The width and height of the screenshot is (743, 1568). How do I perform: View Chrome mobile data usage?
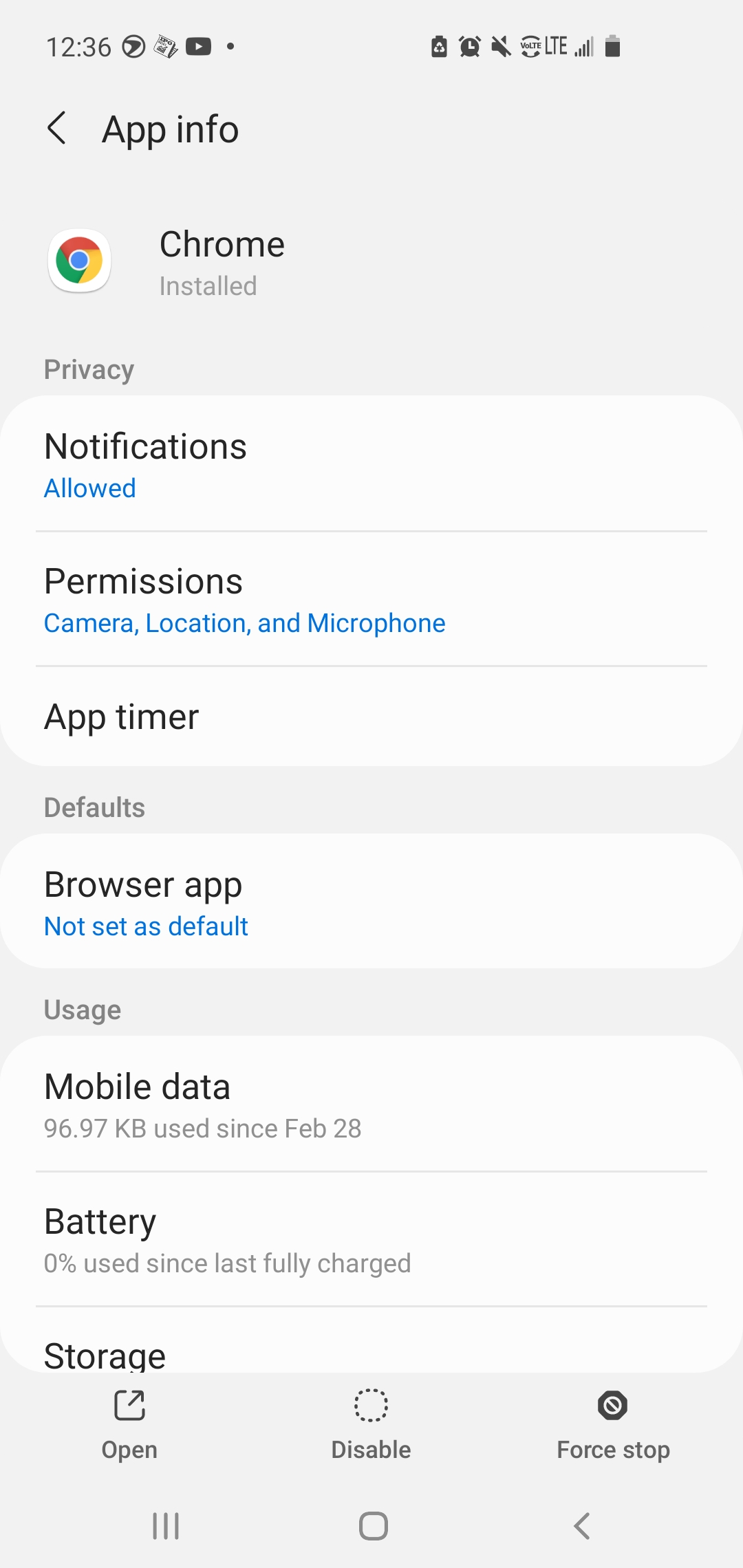[x=371, y=1104]
